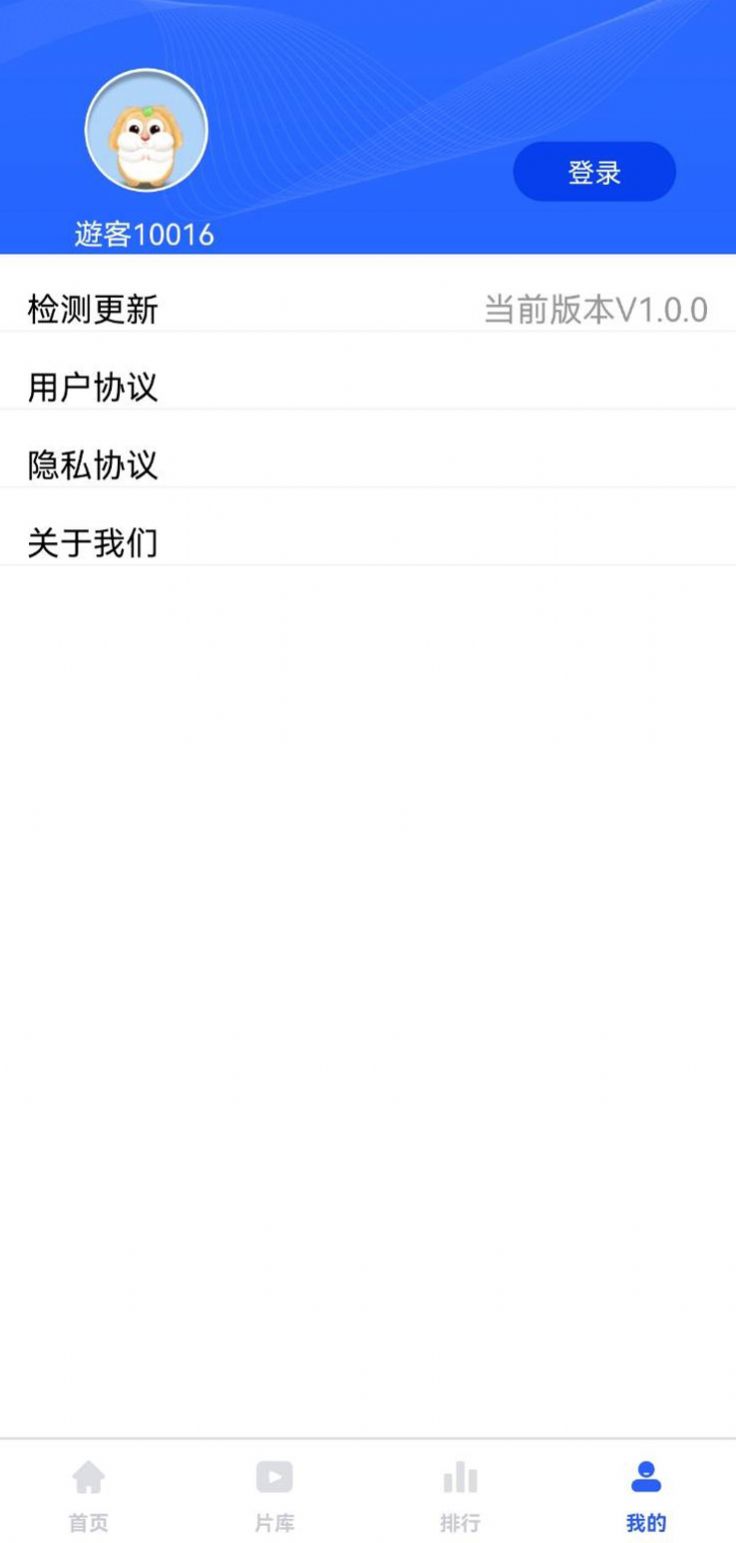The image size is (736, 1543).
Task: Select the 关于我们 list row
Action: pos(368,542)
